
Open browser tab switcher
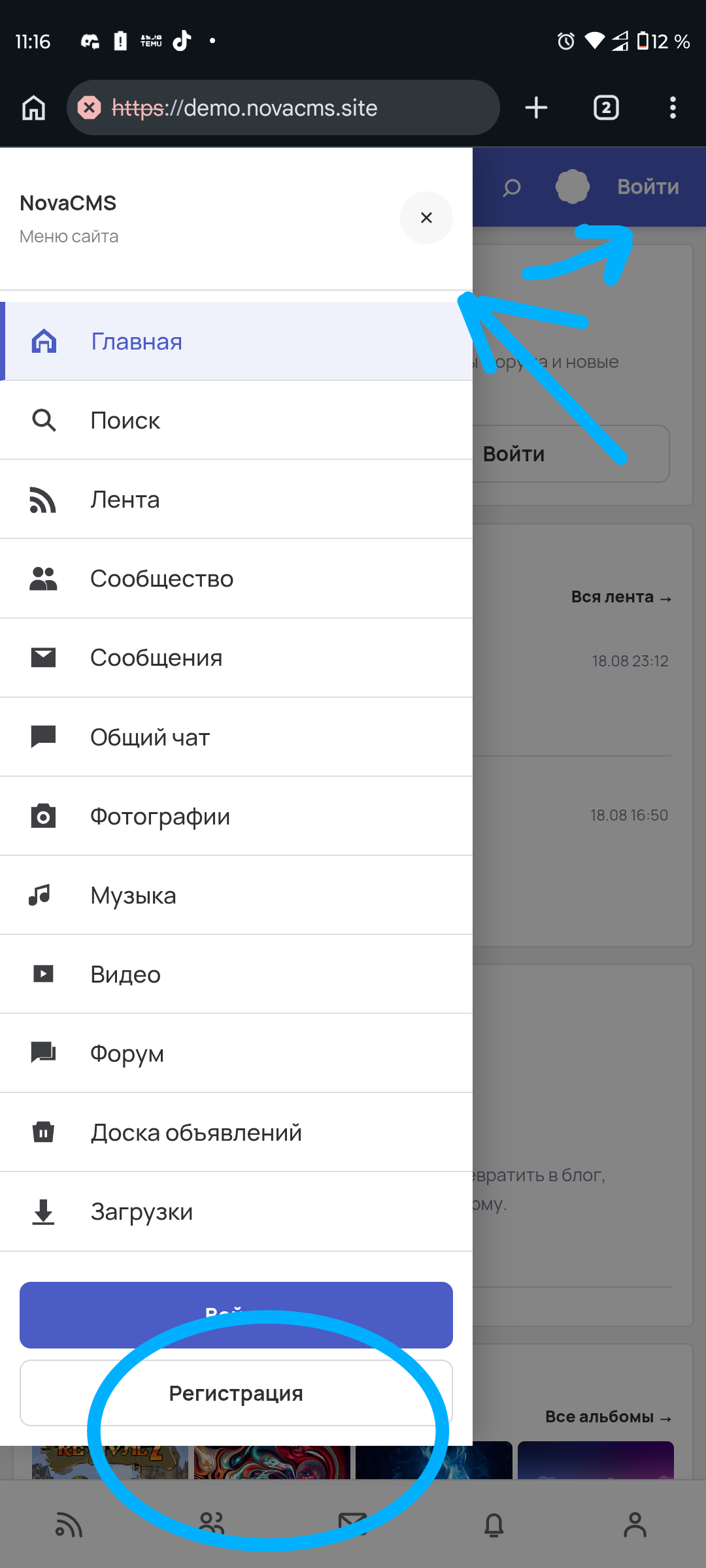pos(606,108)
